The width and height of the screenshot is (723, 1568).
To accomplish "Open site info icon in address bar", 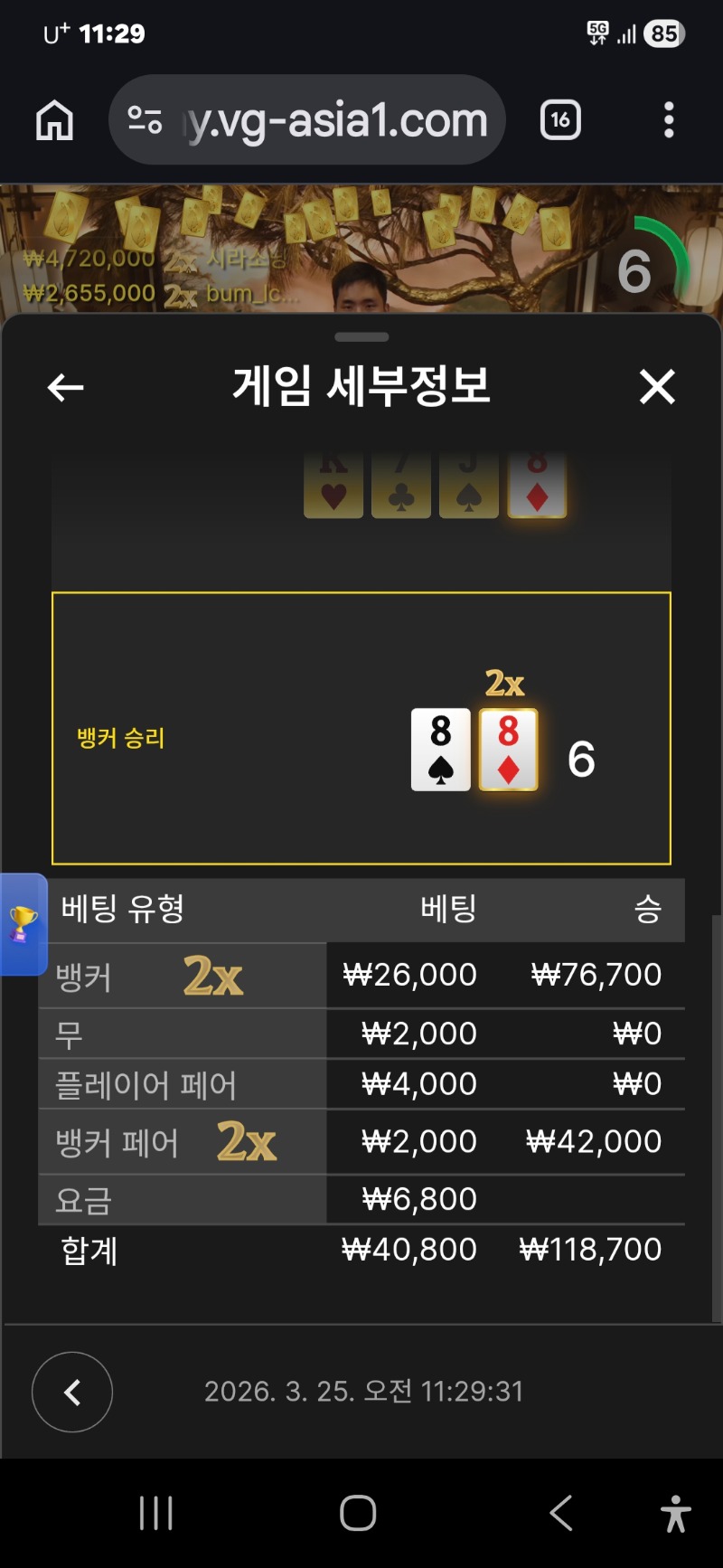I will [145, 120].
